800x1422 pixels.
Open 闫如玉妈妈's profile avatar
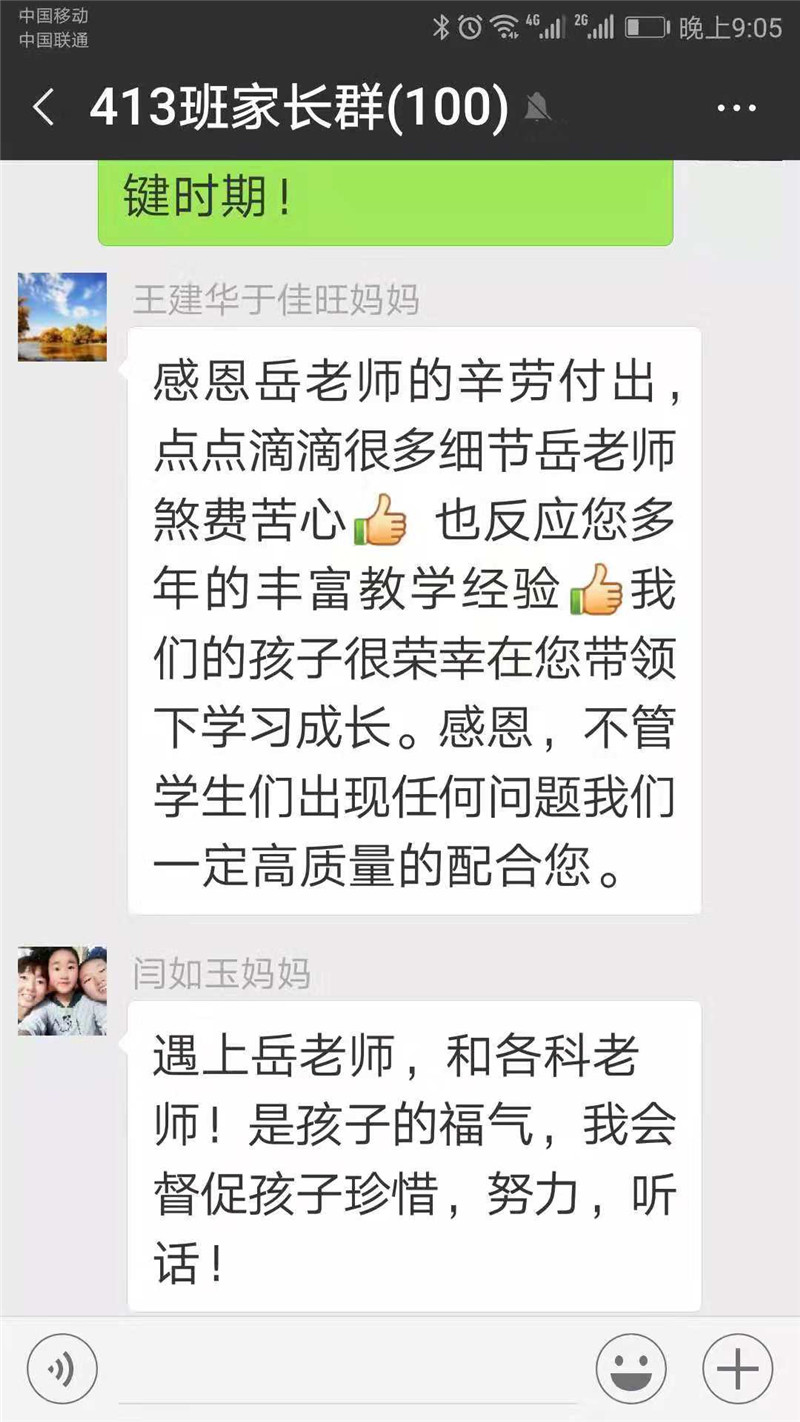pyautogui.click(x=62, y=990)
